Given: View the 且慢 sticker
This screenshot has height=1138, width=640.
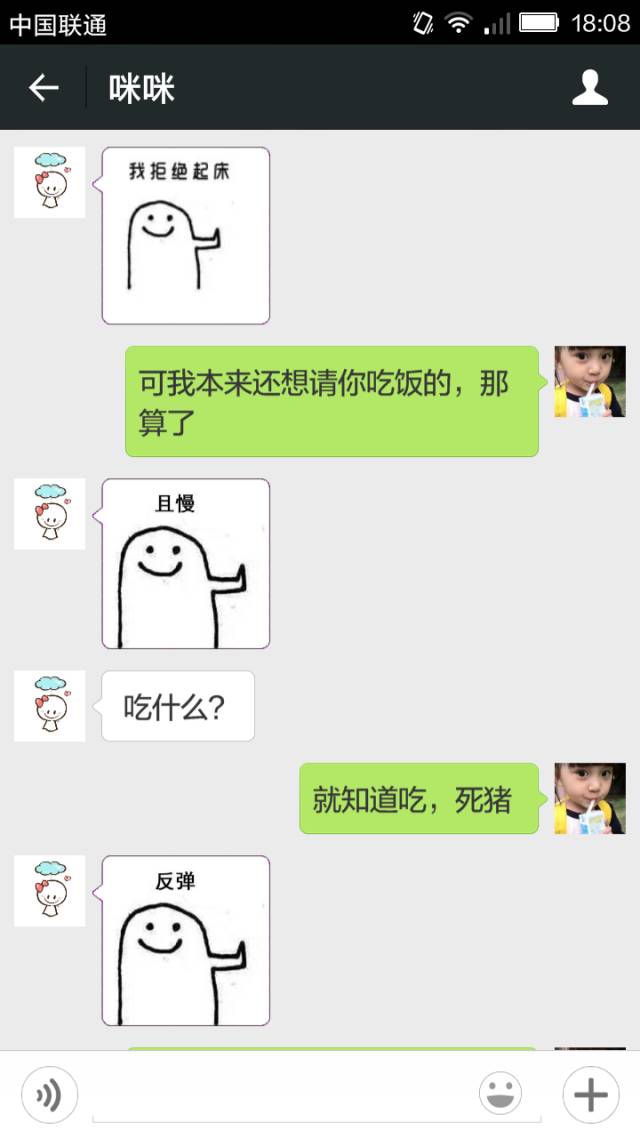Looking at the screenshot, I should [x=186, y=563].
